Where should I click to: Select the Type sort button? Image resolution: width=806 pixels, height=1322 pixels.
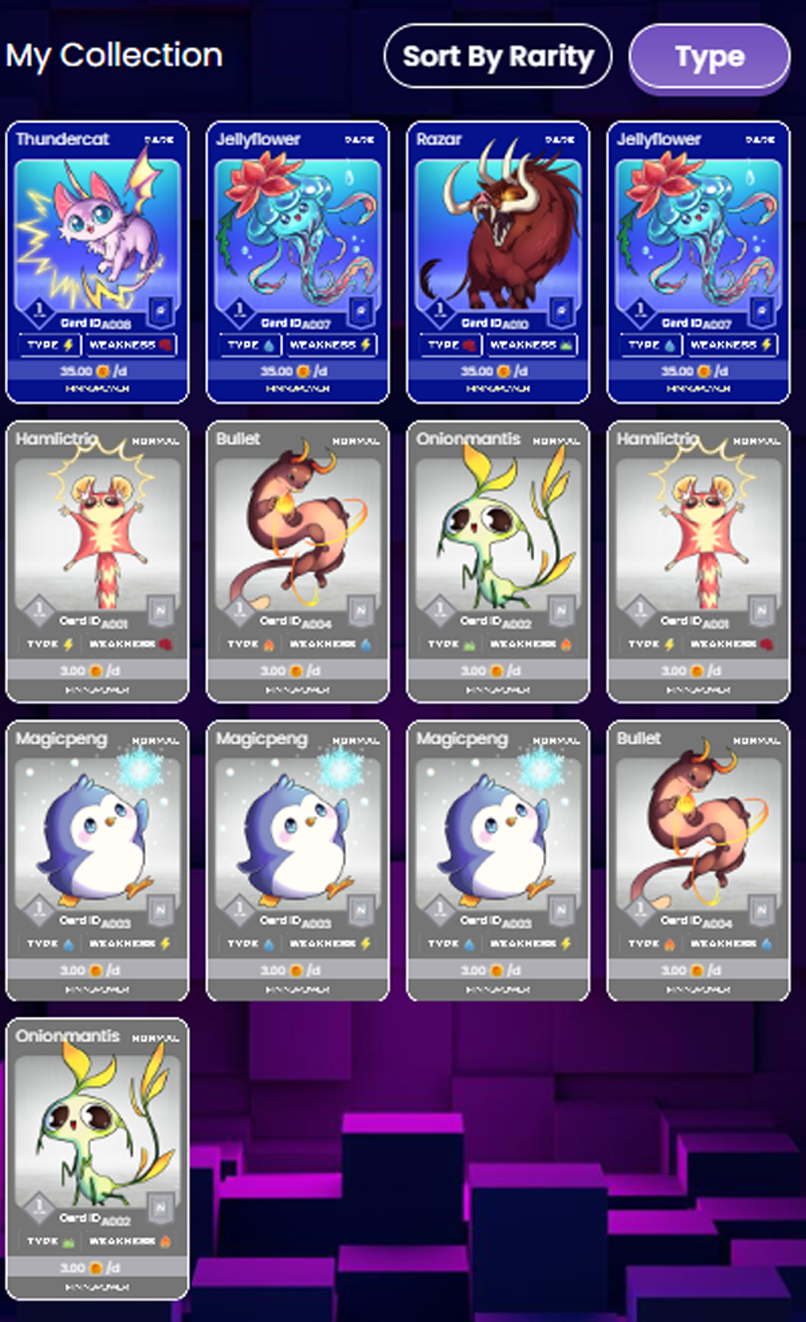[x=709, y=57]
